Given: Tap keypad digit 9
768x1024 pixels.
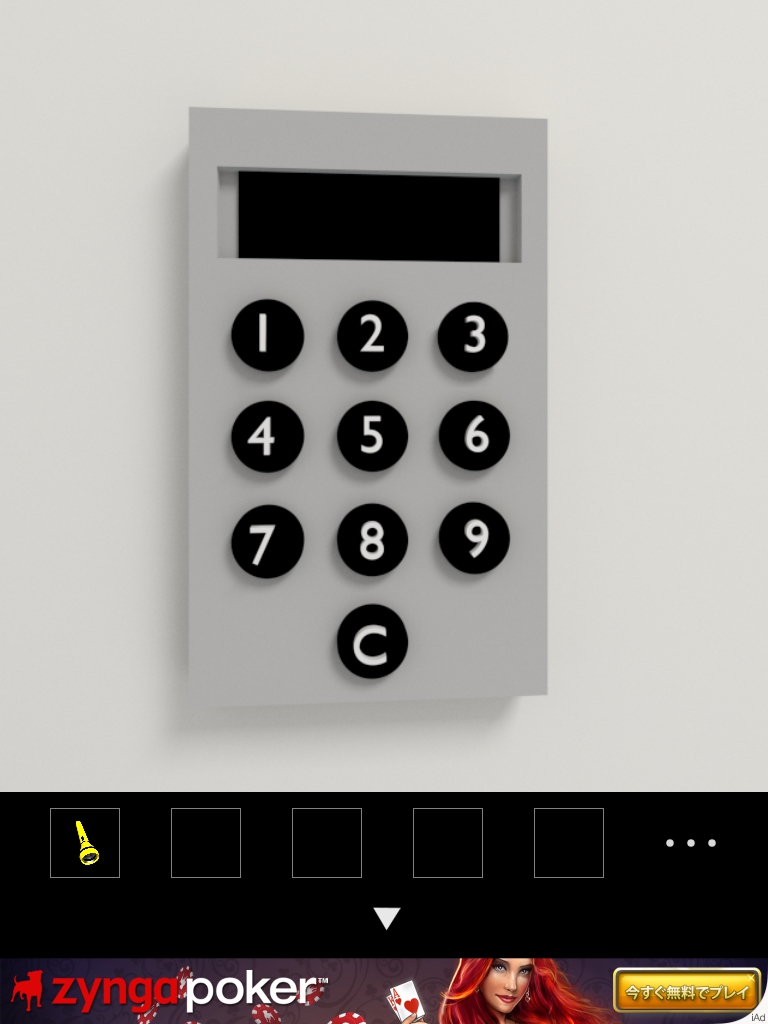Looking at the screenshot, I should (x=474, y=538).
